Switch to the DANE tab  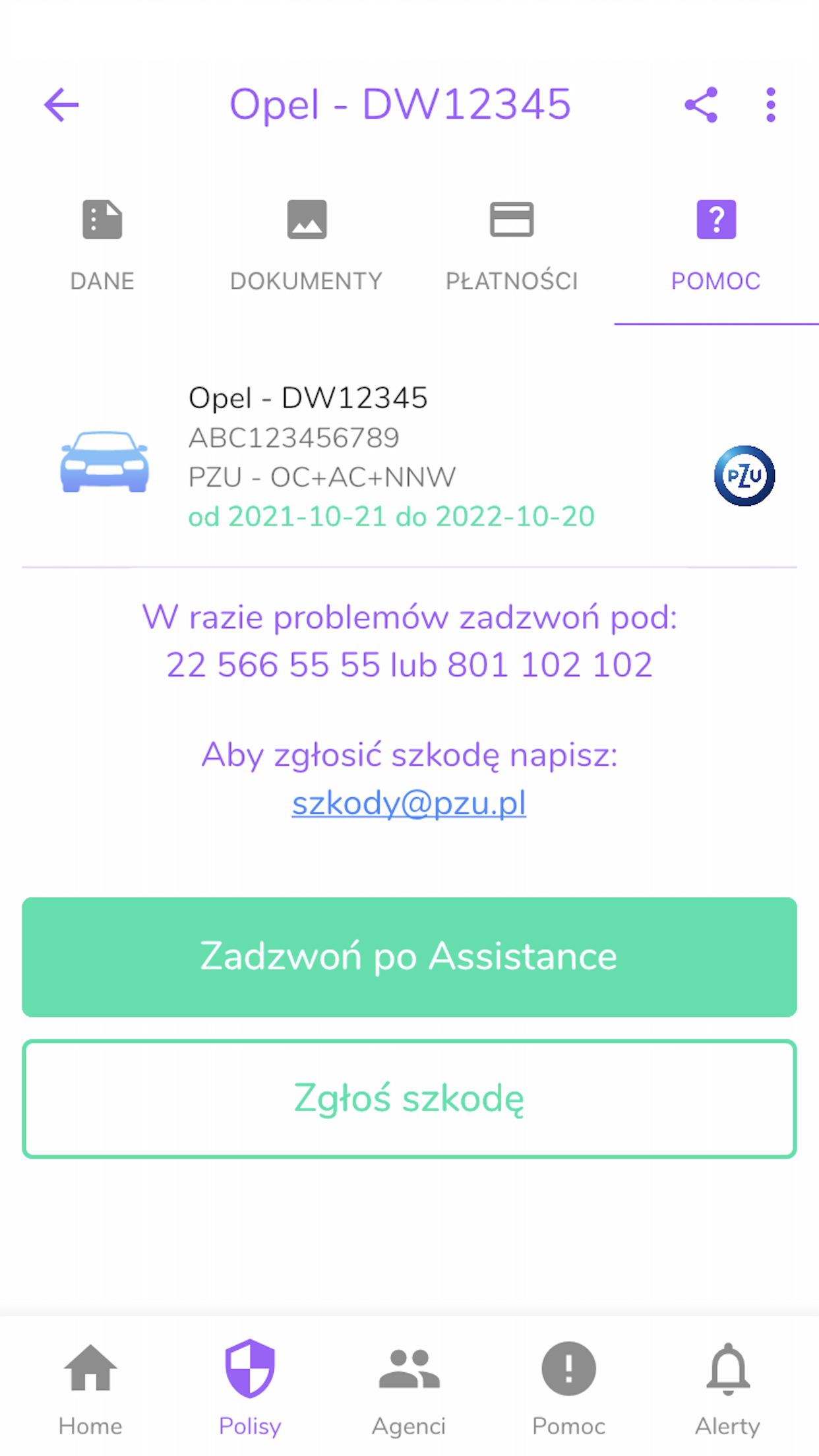(x=102, y=246)
